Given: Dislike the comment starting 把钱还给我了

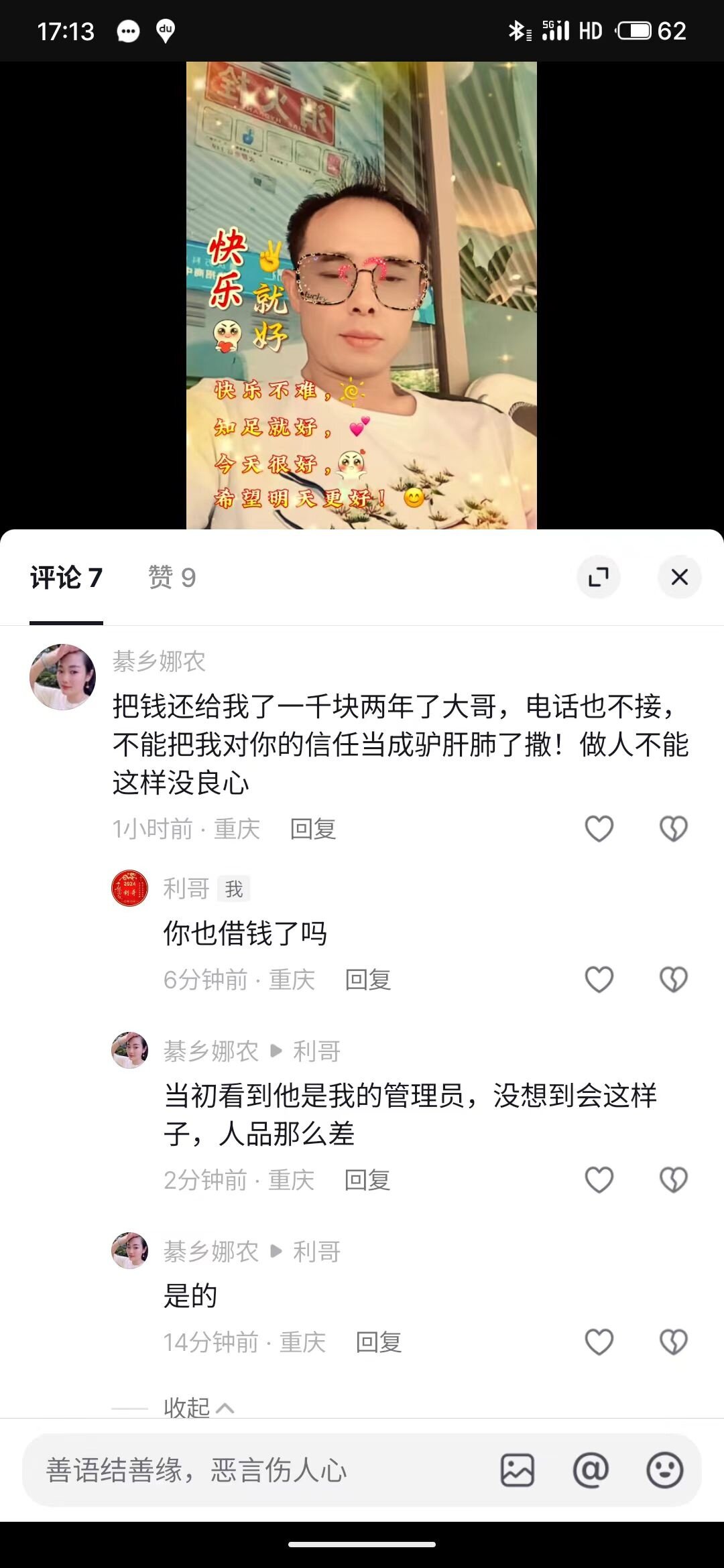Looking at the screenshot, I should tap(673, 829).
